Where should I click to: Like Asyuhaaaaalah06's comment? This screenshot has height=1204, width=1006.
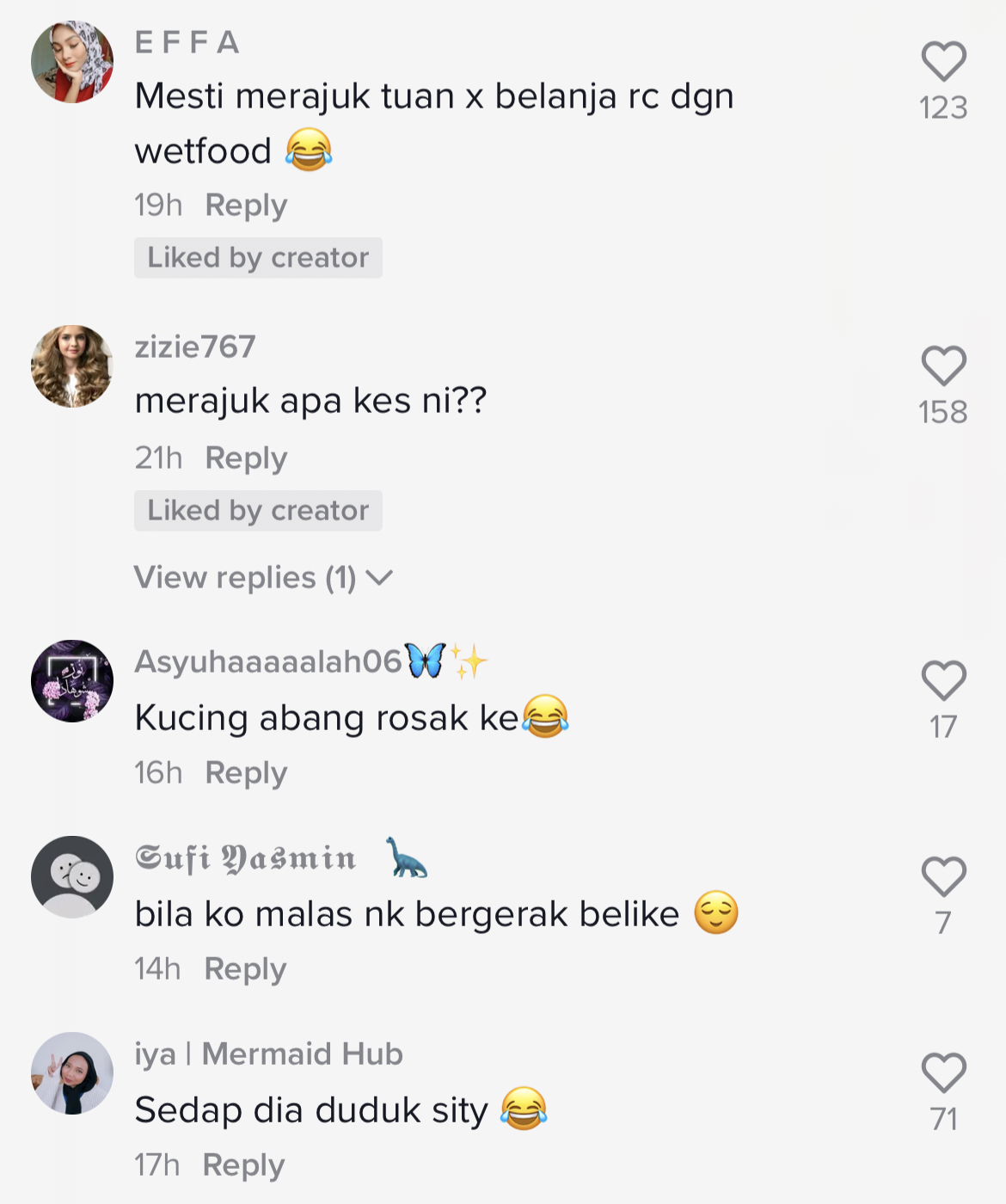pyautogui.click(x=943, y=681)
